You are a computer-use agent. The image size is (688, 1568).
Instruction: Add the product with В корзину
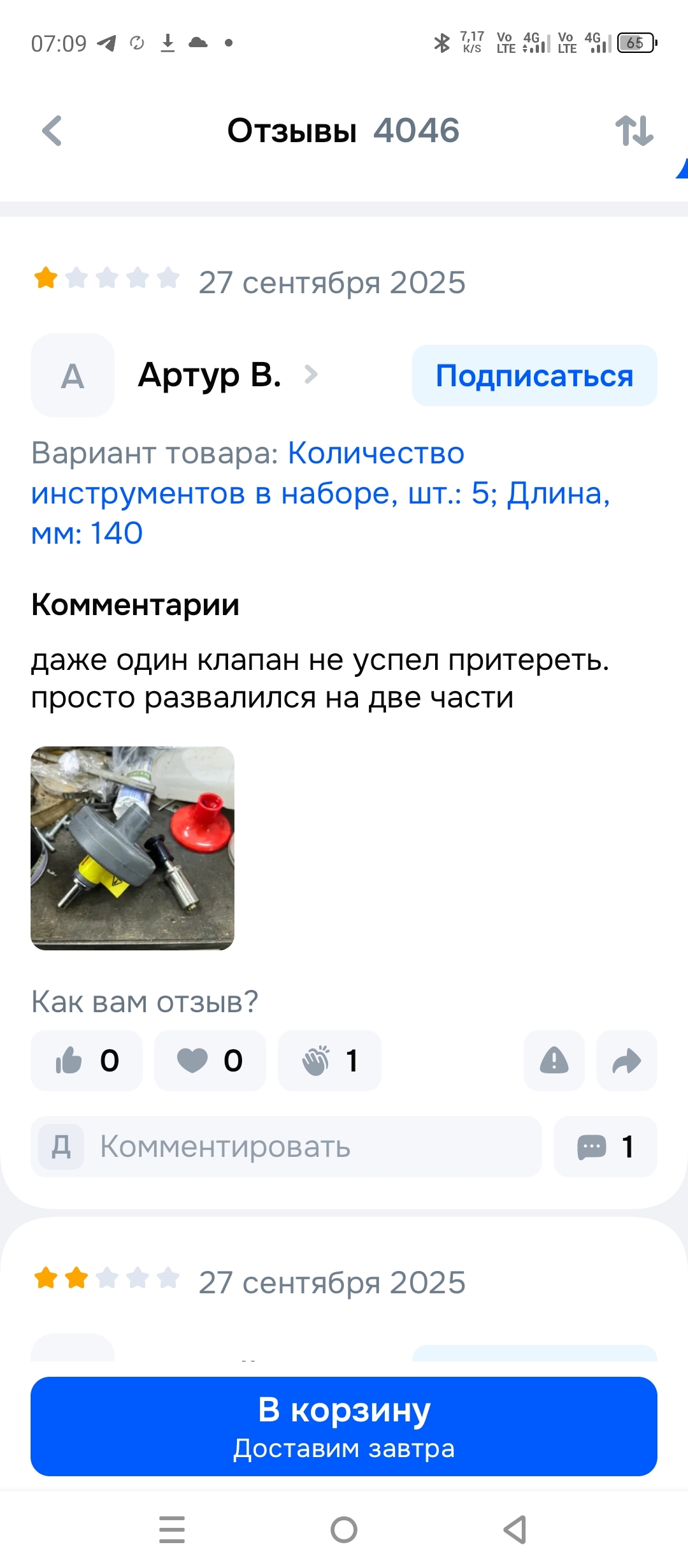[344, 1426]
